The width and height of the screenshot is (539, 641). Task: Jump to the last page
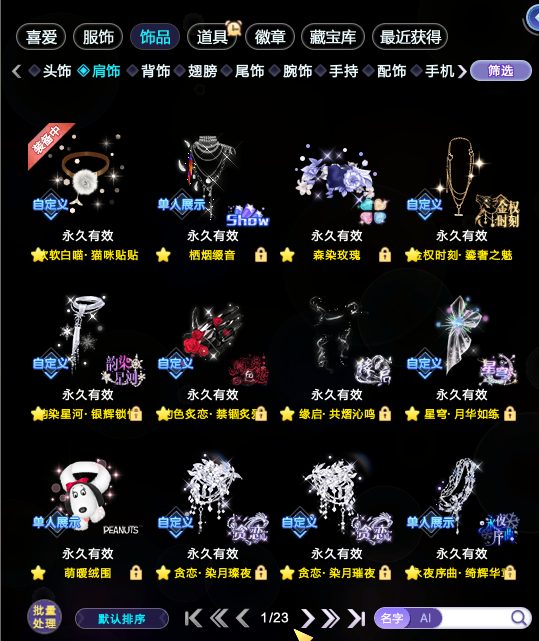356,618
